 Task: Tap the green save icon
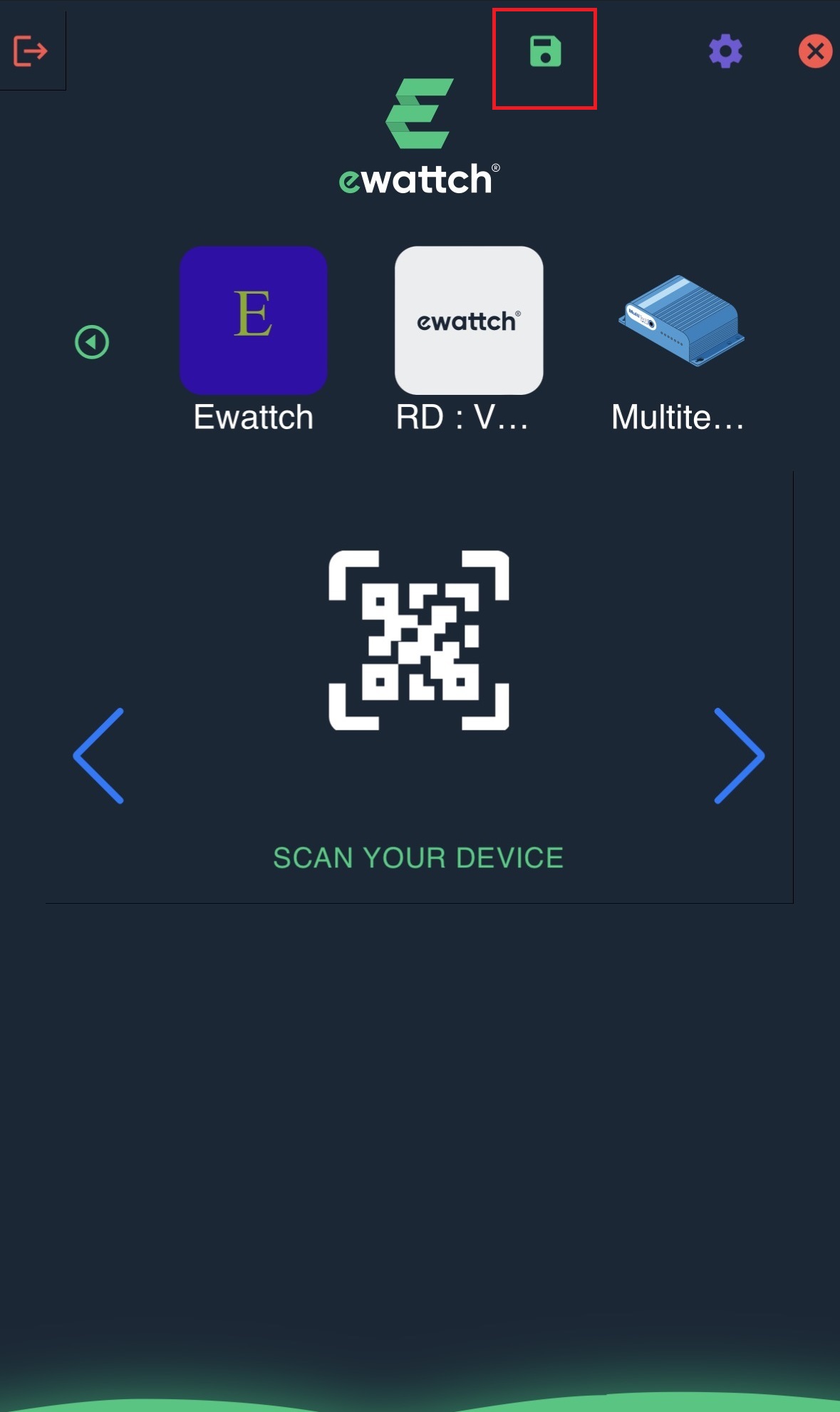point(545,52)
